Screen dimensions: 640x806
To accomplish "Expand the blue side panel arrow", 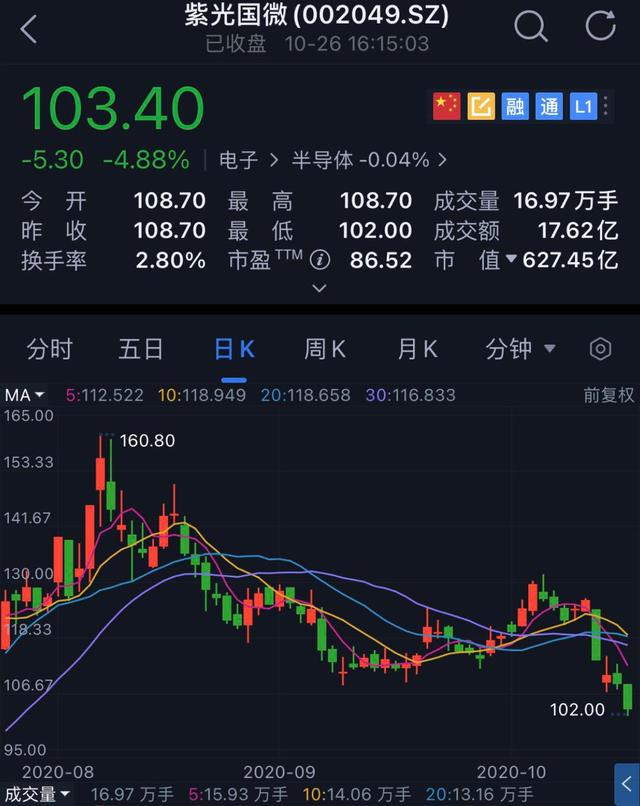I will (x=627, y=784).
